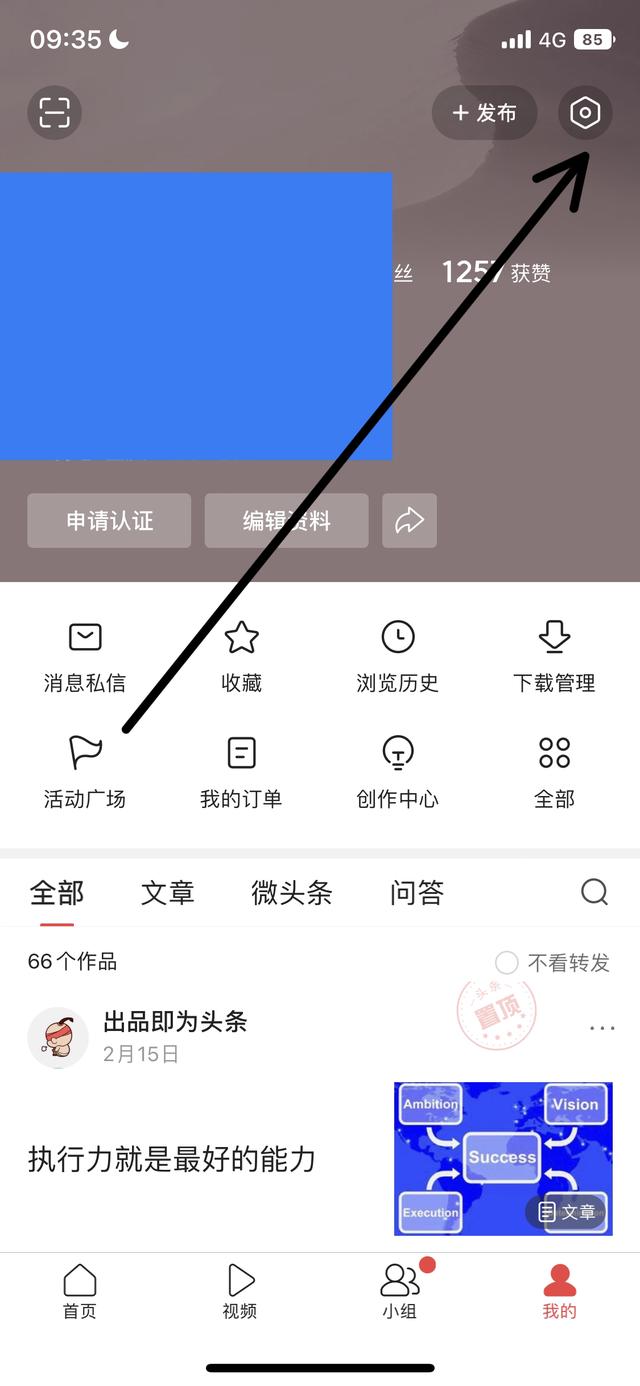Open 收藏 favorites
Screen dimensions: 640x1386
coord(241,656)
